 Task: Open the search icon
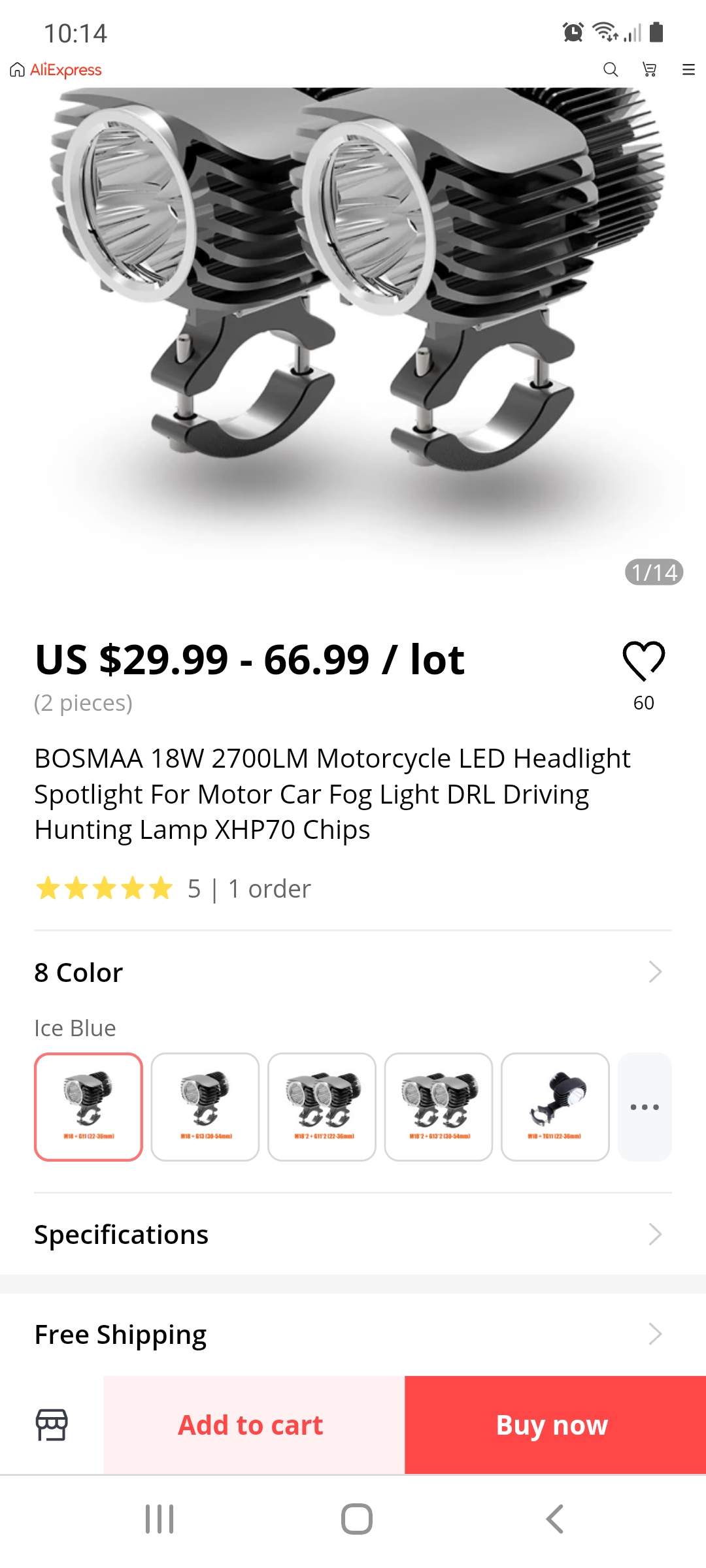coord(610,70)
